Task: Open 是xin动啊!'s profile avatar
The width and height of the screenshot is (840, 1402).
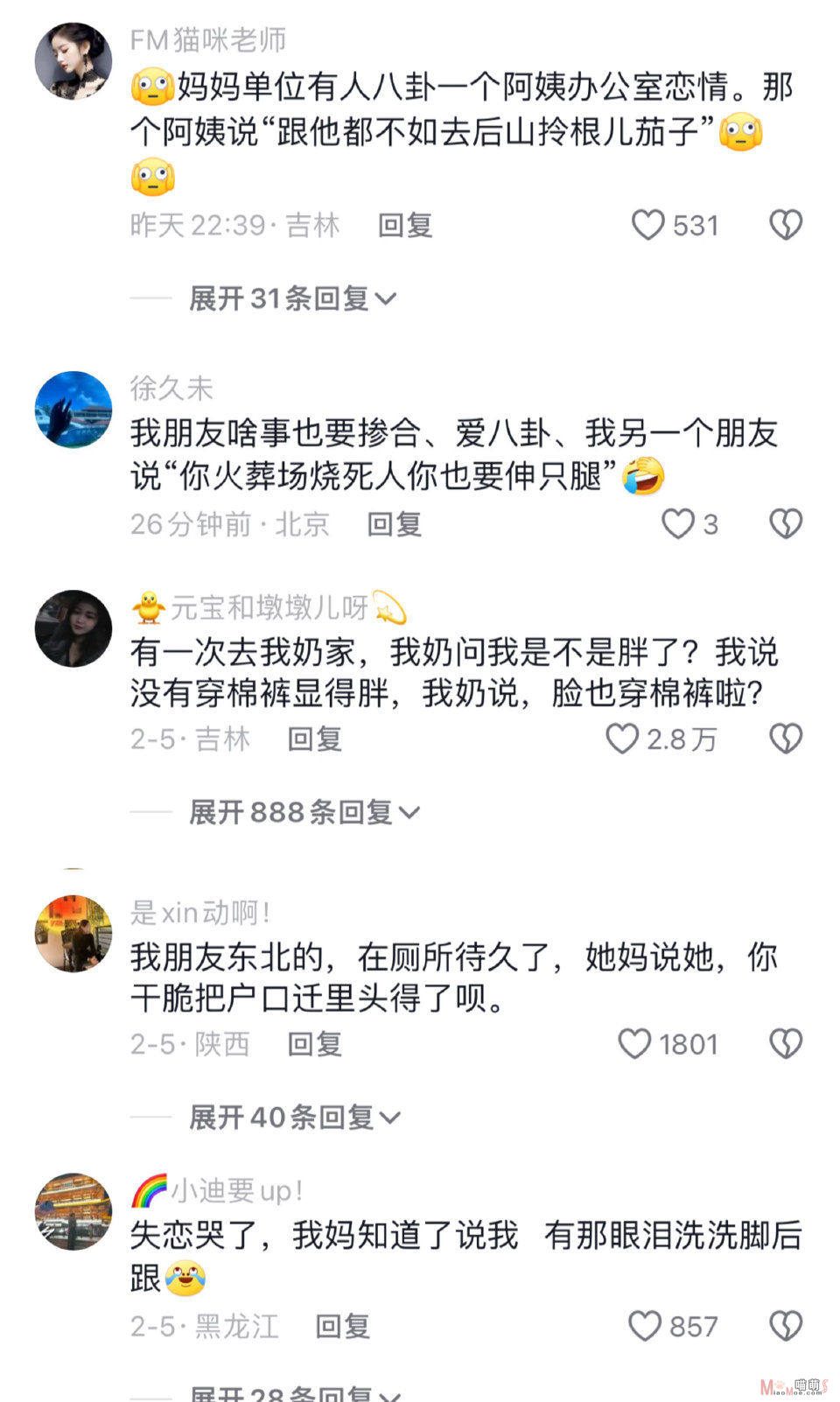Action: 73,933
